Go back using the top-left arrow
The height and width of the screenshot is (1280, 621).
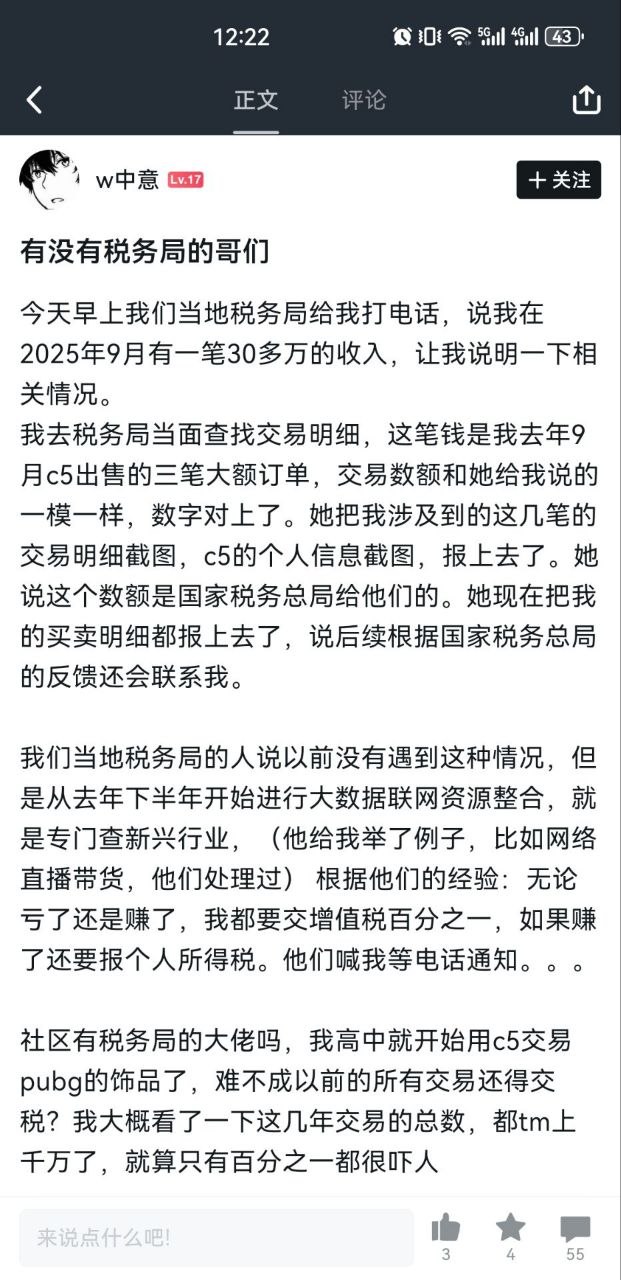point(34,100)
